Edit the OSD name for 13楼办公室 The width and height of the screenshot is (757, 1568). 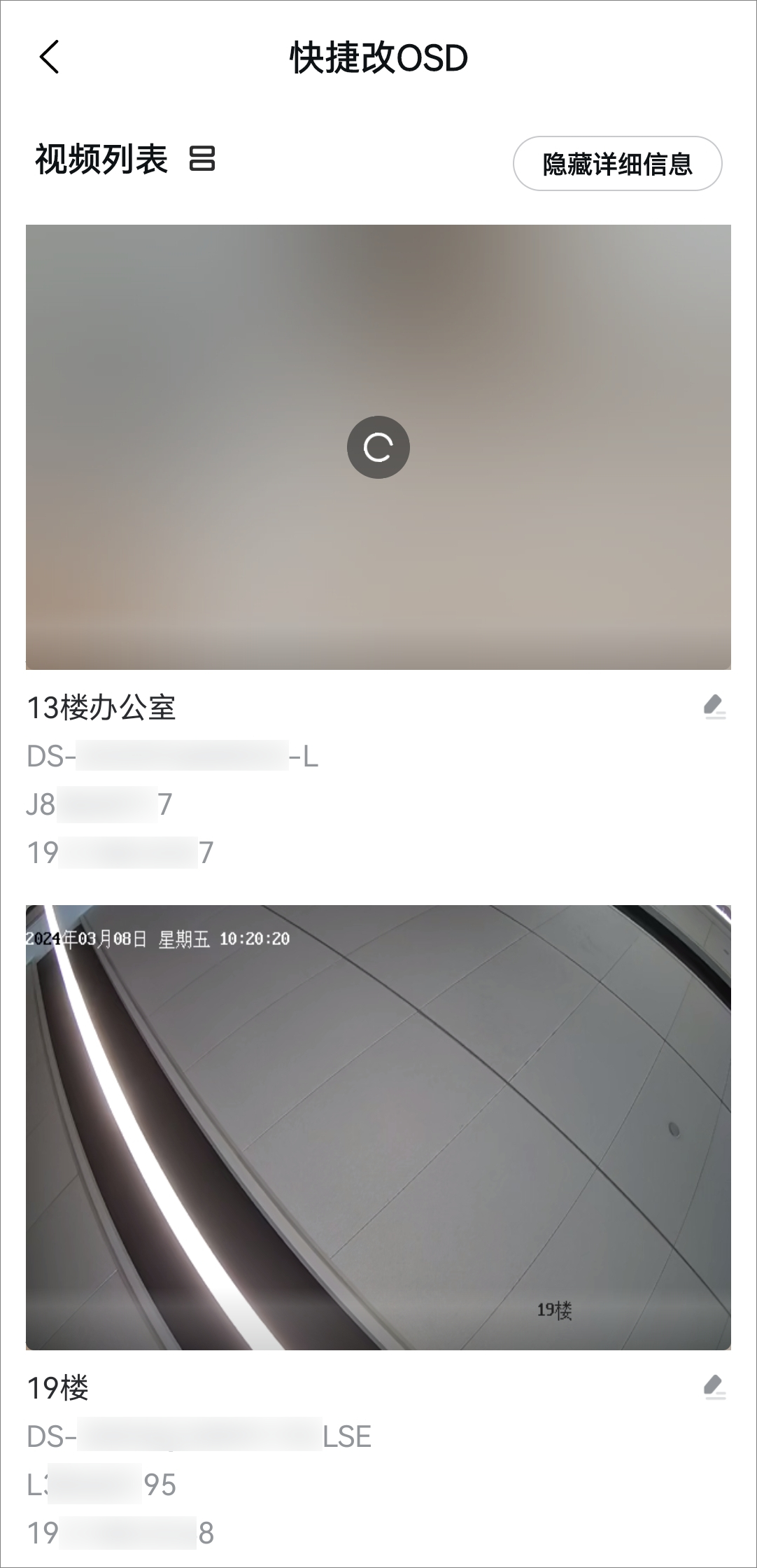coord(714,706)
